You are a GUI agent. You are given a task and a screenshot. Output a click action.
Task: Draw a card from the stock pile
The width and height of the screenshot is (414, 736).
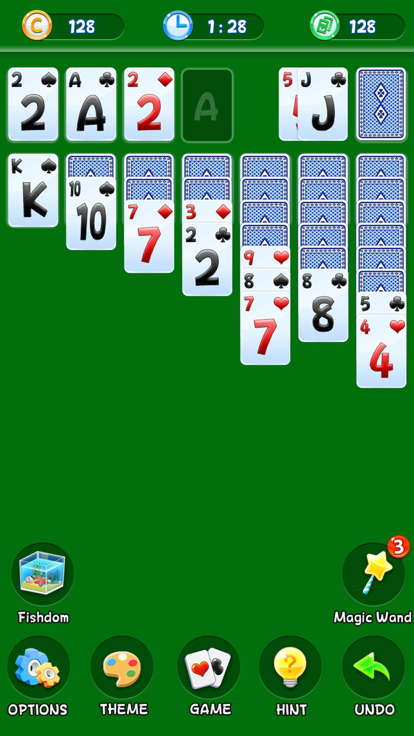click(381, 104)
